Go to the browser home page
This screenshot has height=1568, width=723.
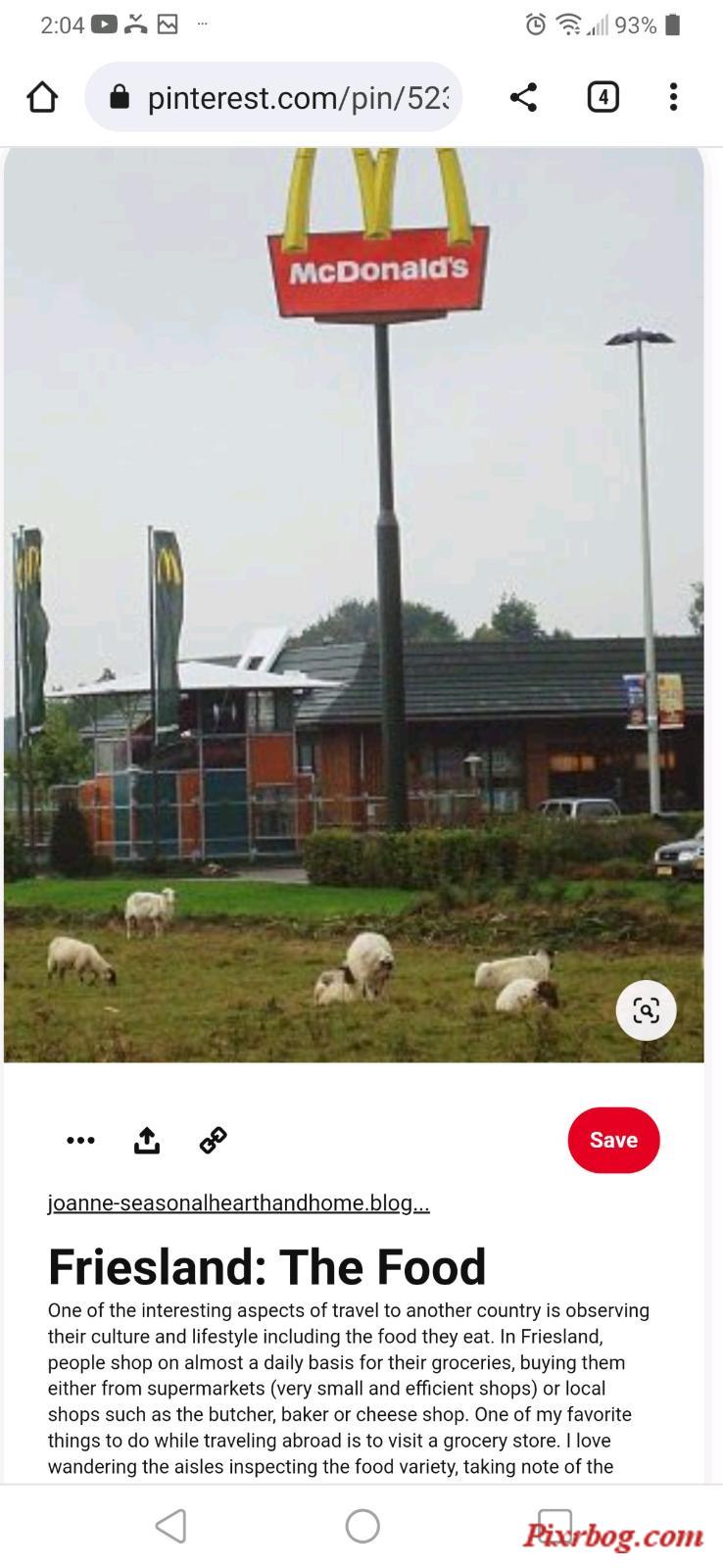click(42, 97)
